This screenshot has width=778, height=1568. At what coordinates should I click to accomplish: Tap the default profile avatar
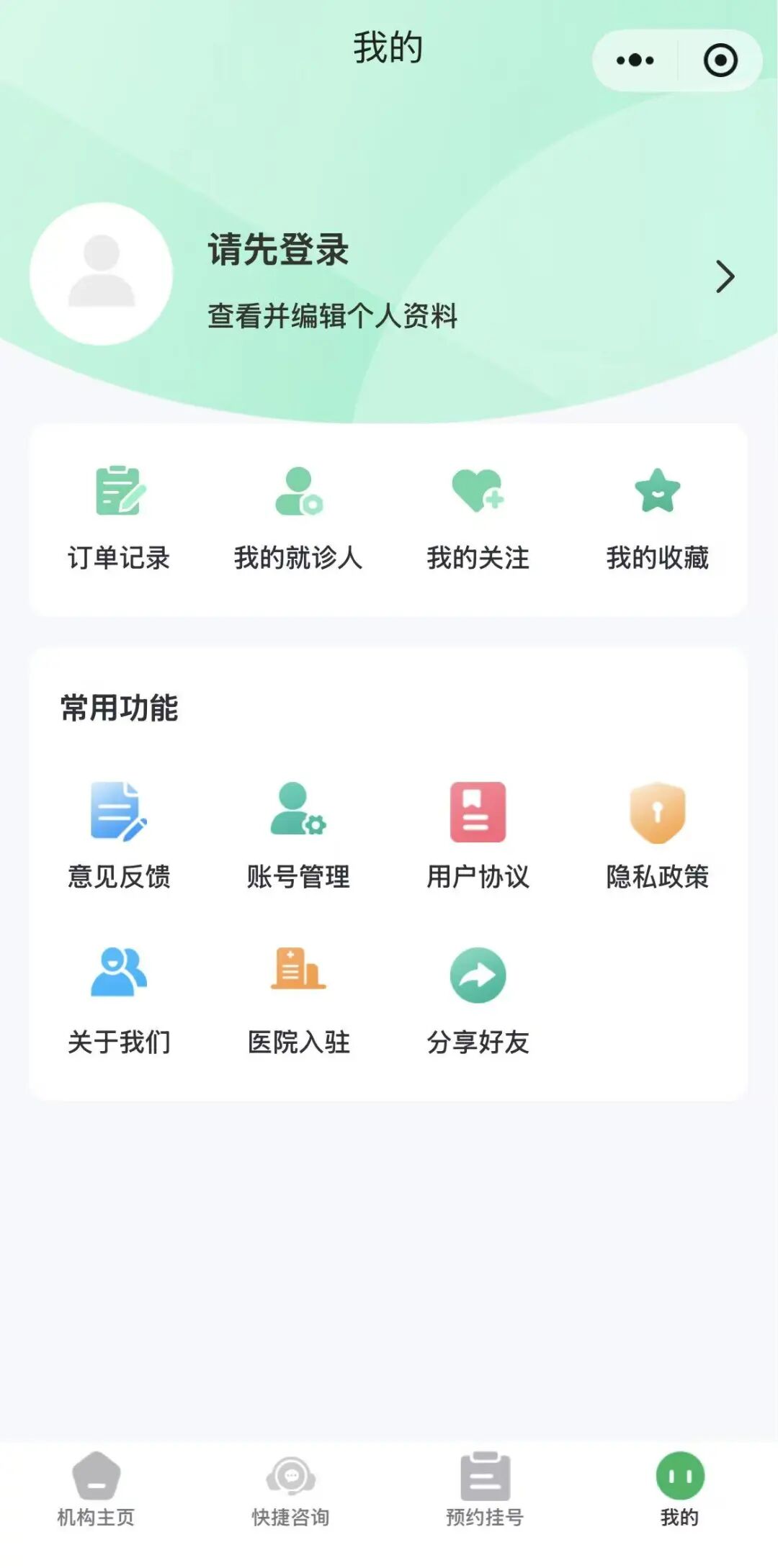102,274
